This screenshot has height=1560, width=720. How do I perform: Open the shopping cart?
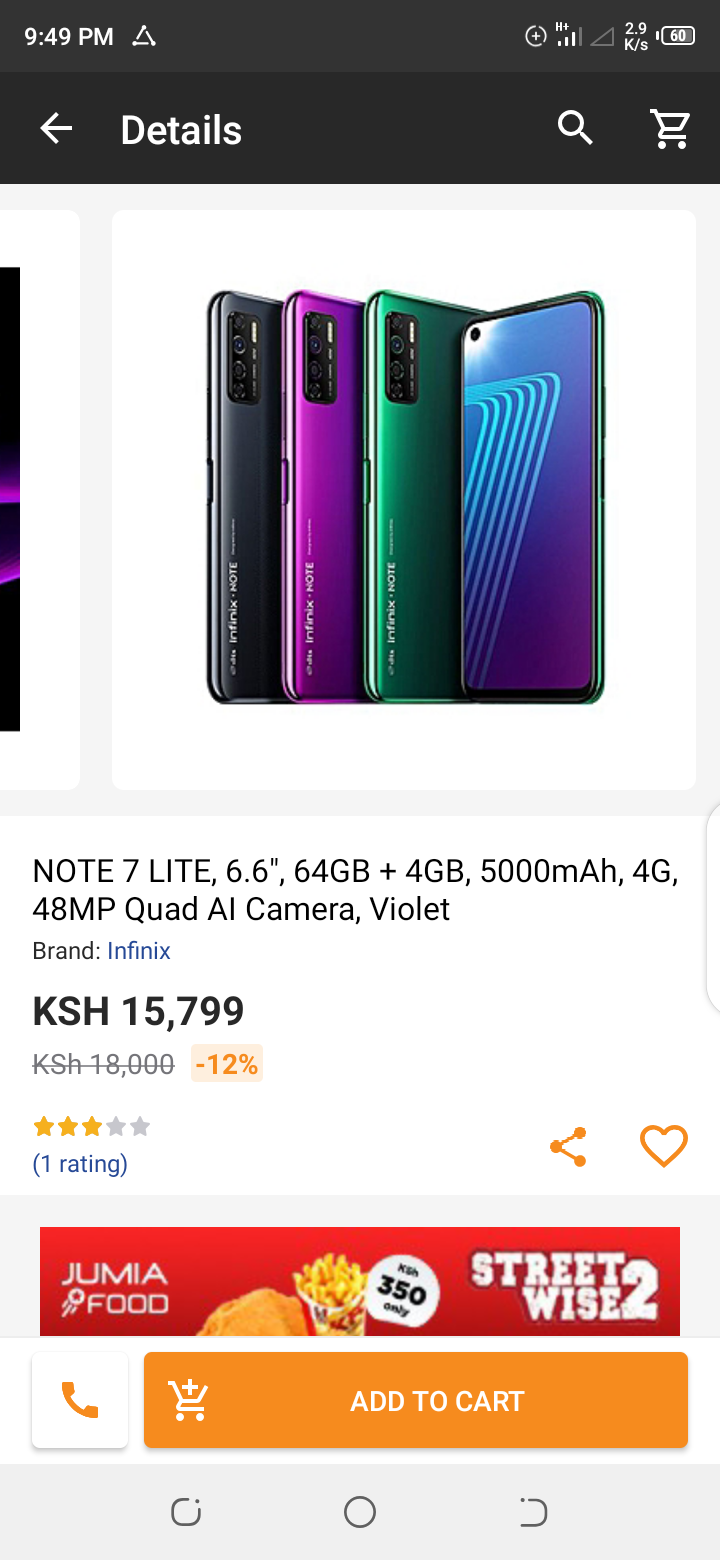670,129
